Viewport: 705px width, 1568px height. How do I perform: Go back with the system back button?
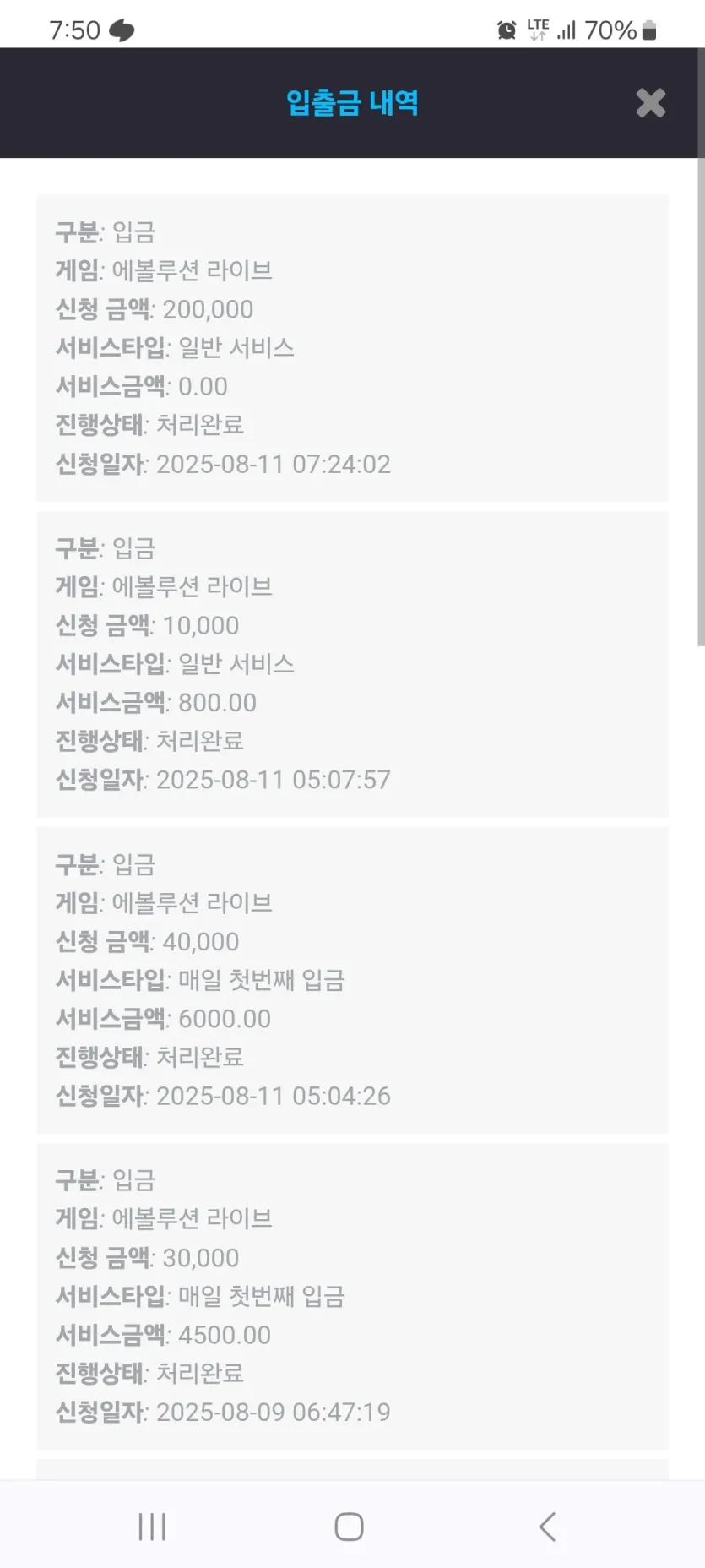[547, 1526]
